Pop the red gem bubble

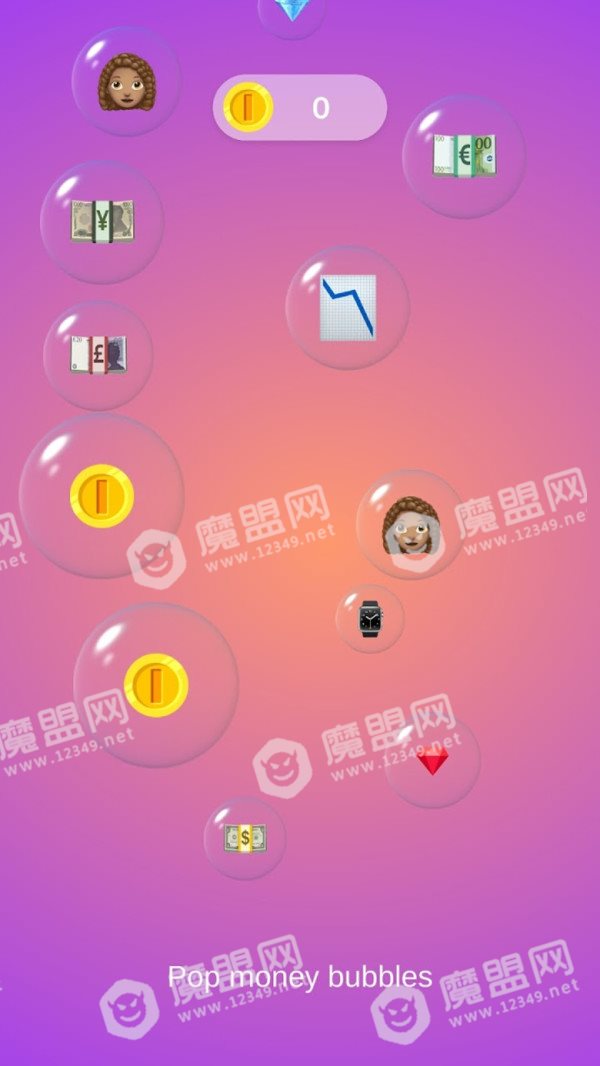tap(433, 761)
